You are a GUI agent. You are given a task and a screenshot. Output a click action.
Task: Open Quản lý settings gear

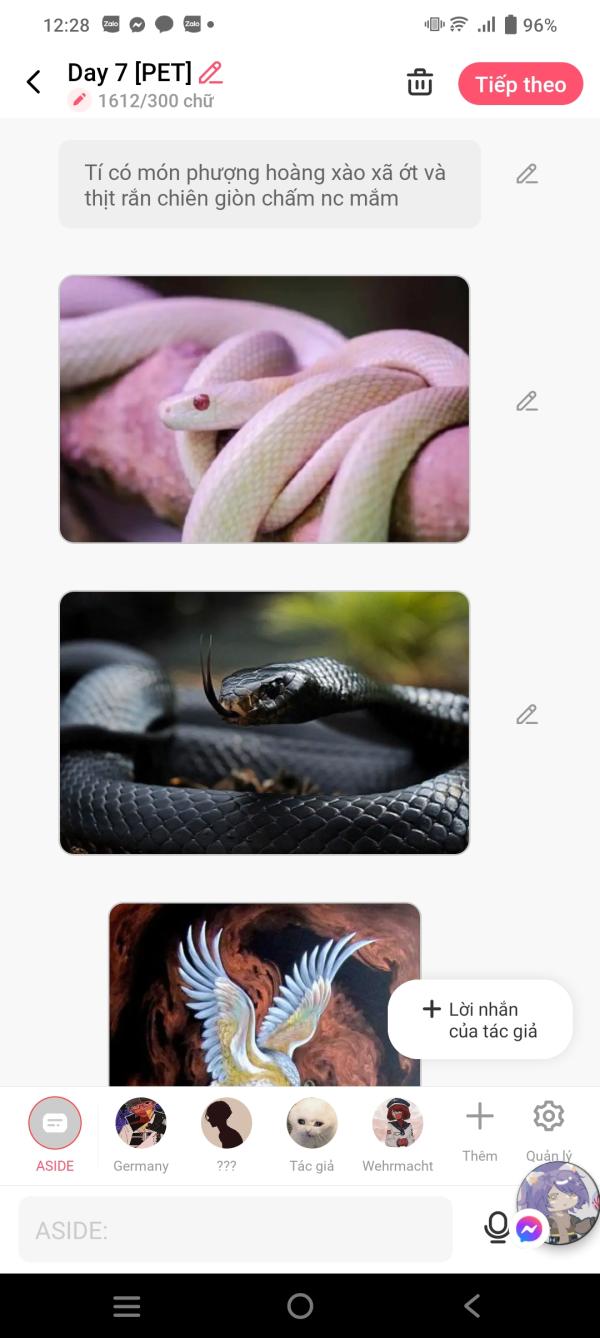pos(549,1131)
